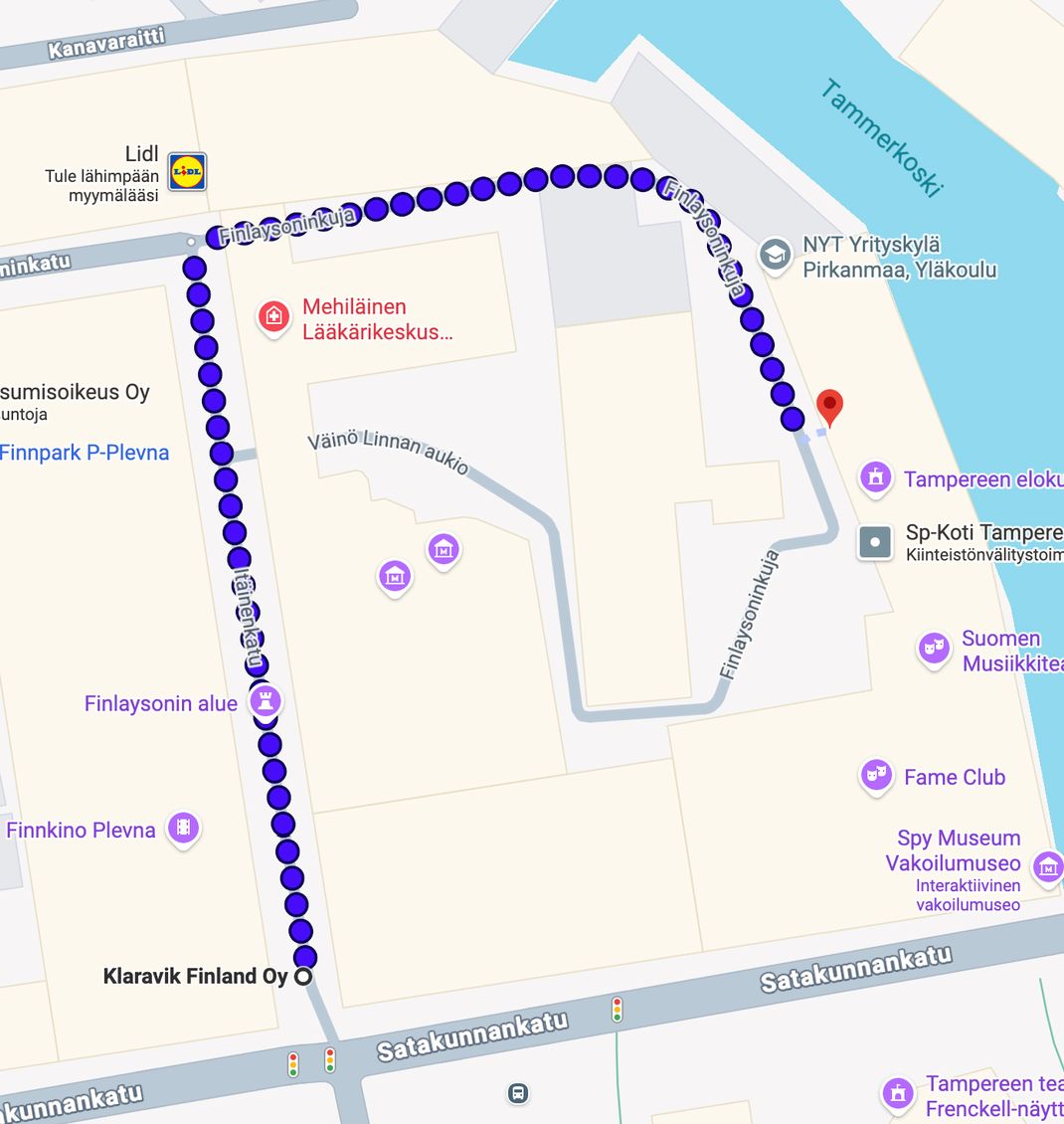The image size is (1064, 1124).
Task: Open the Fame Club marker
Action: pyautogui.click(x=876, y=775)
